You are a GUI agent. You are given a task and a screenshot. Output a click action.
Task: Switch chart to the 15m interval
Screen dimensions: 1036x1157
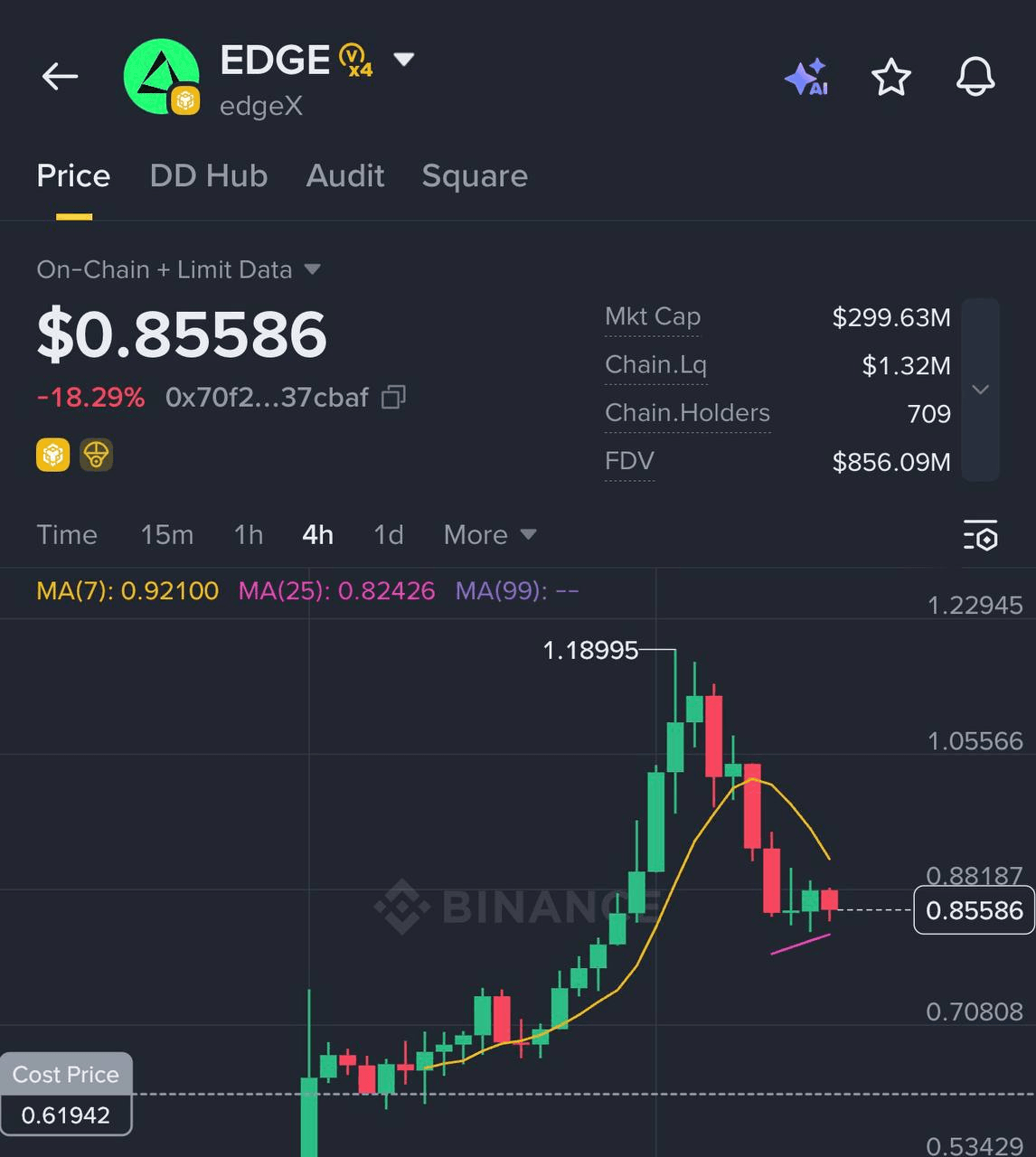(x=166, y=534)
